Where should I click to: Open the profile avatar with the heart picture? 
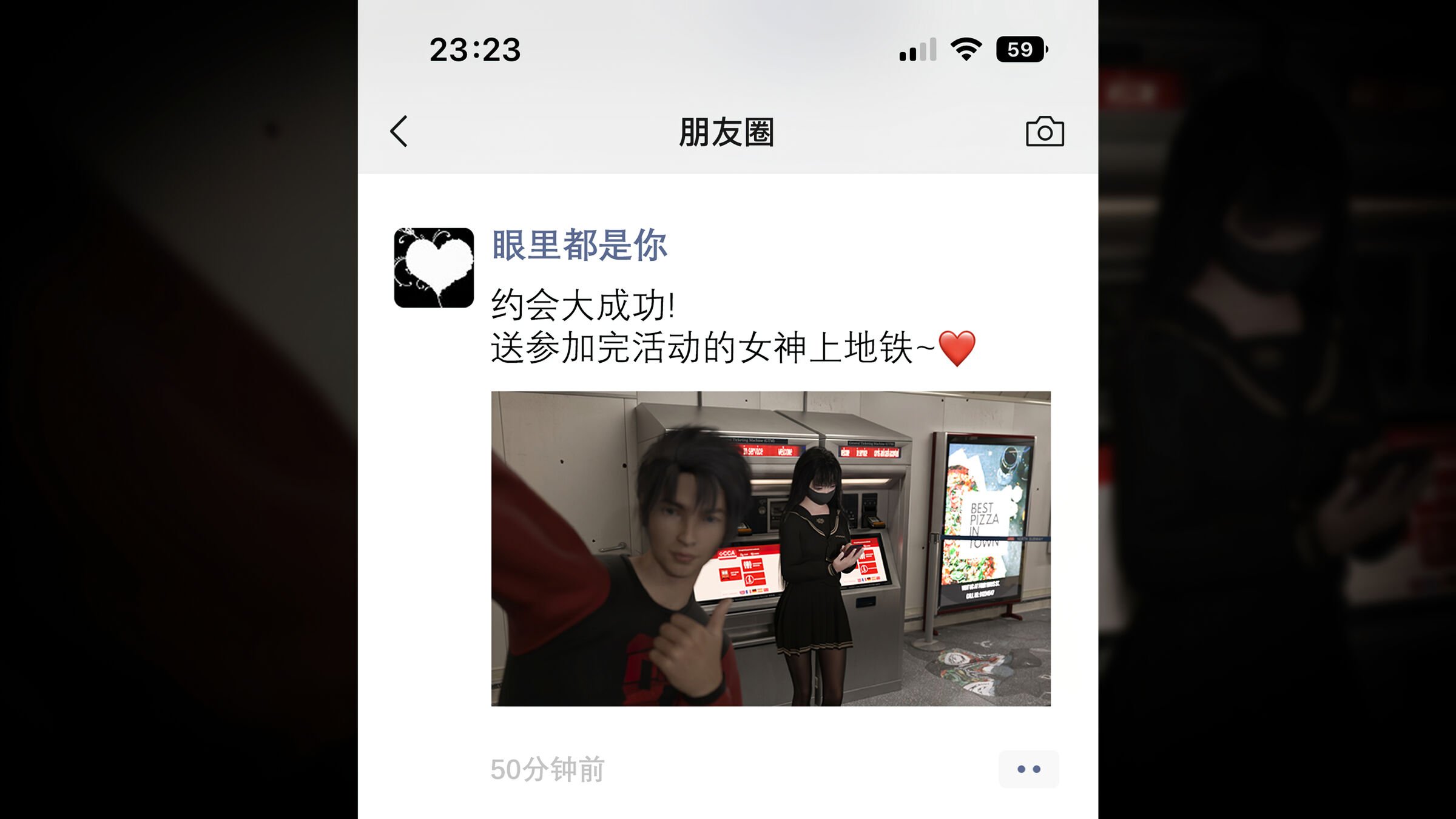pos(434,268)
